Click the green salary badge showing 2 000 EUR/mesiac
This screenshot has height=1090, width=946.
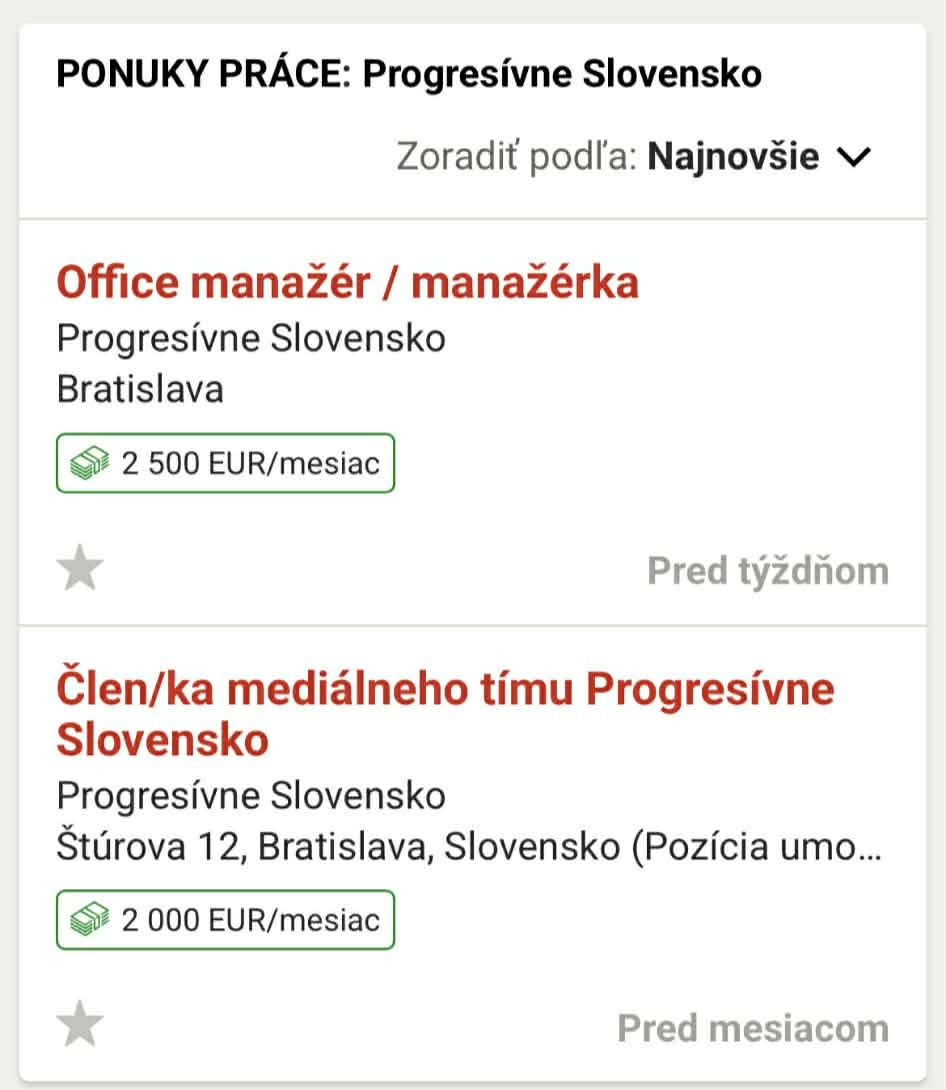tap(224, 920)
